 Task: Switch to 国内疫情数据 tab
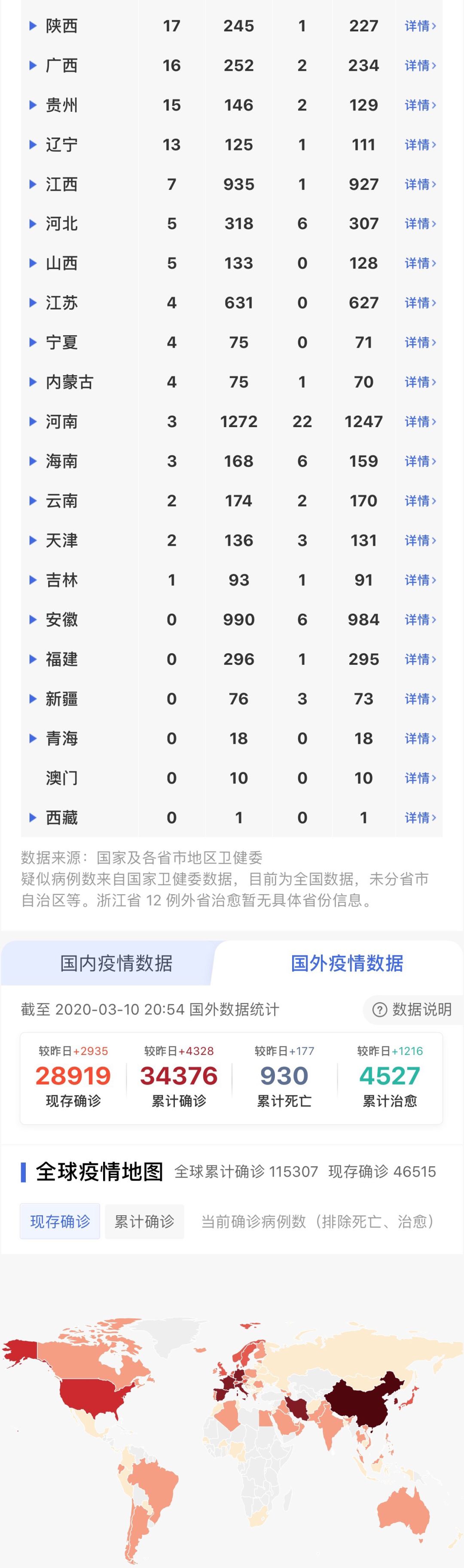point(116,963)
